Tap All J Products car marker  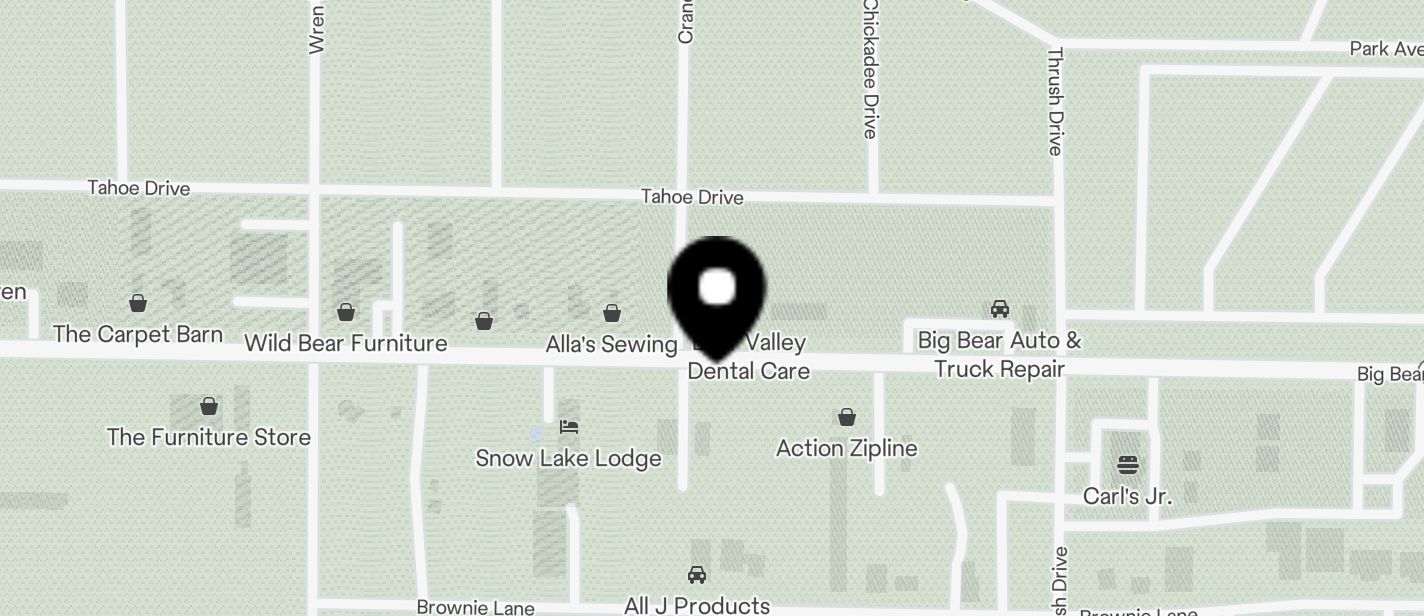tap(697, 575)
